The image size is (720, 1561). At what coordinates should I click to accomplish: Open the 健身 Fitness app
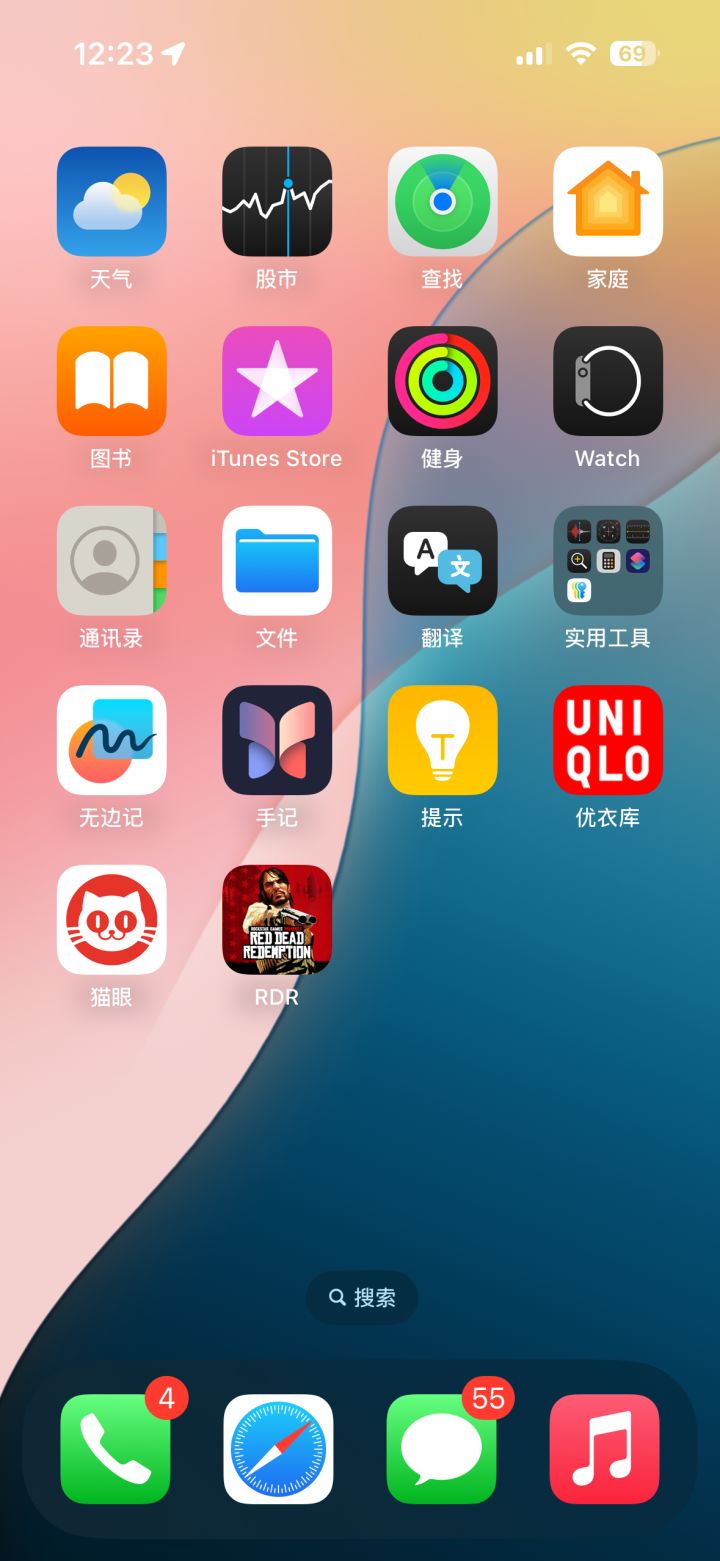pos(442,381)
